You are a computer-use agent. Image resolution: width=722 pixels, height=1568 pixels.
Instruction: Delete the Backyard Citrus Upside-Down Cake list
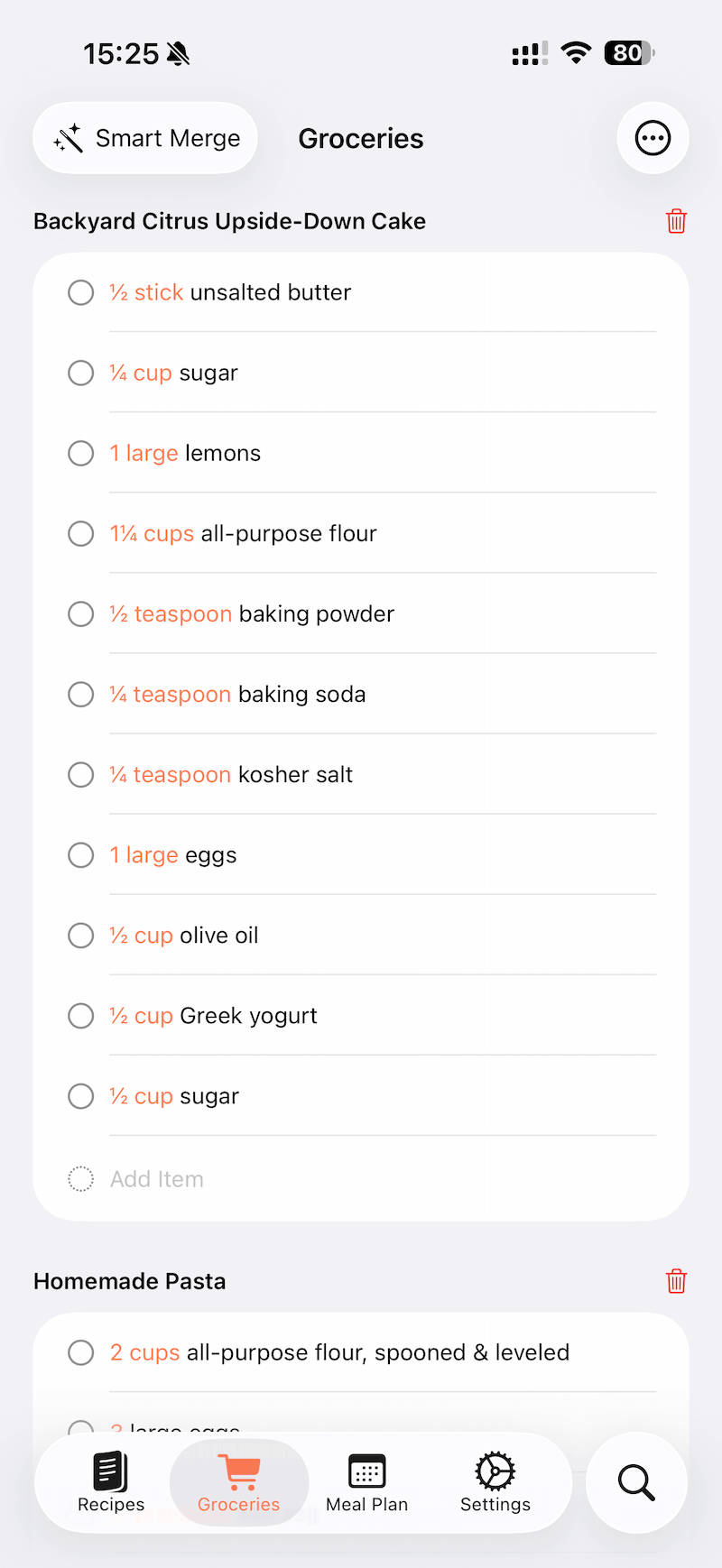(x=676, y=220)
